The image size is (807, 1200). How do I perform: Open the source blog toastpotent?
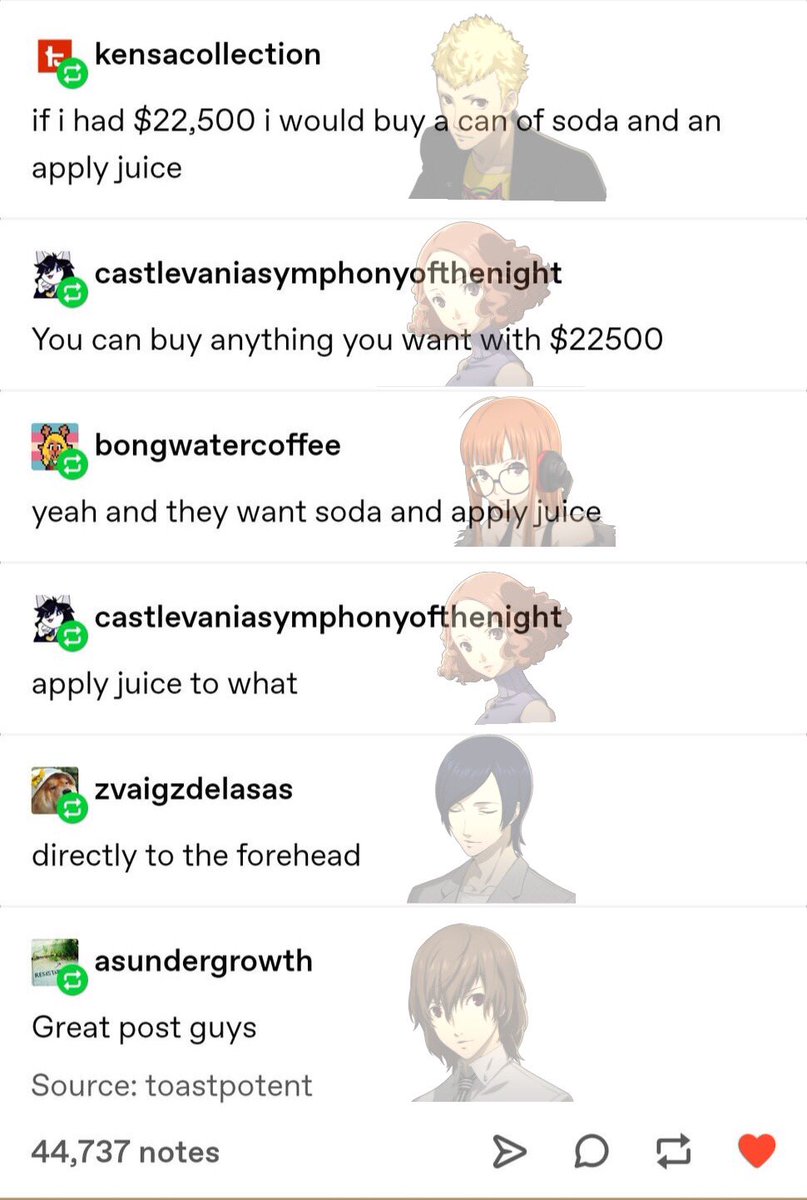[228, 1085]
